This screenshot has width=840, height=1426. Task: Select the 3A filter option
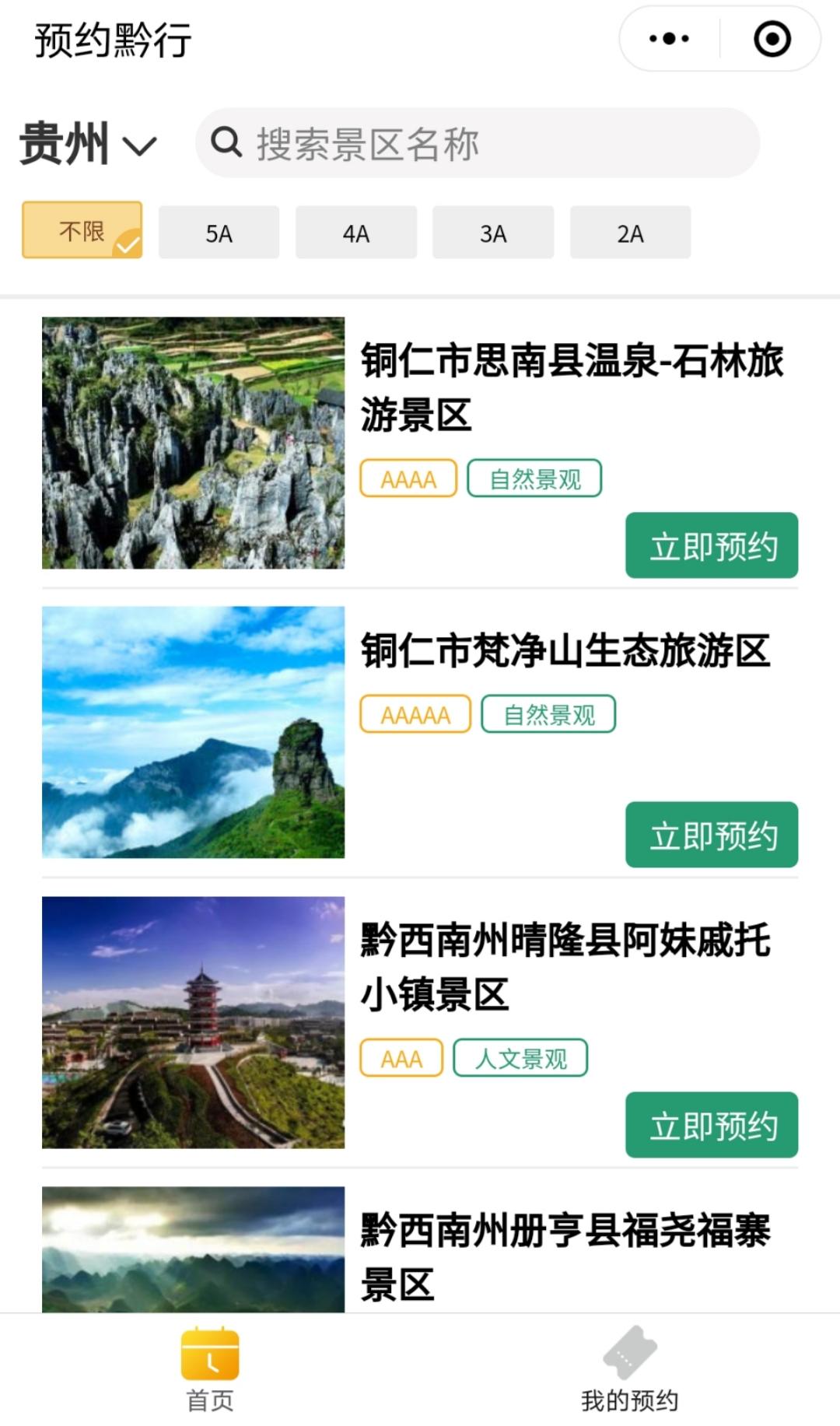click(x=492, y=232)
